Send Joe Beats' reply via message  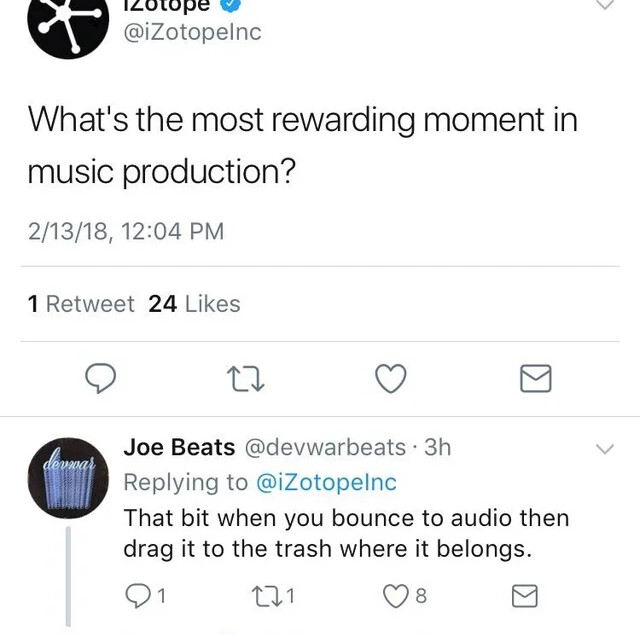pos(525,596)
